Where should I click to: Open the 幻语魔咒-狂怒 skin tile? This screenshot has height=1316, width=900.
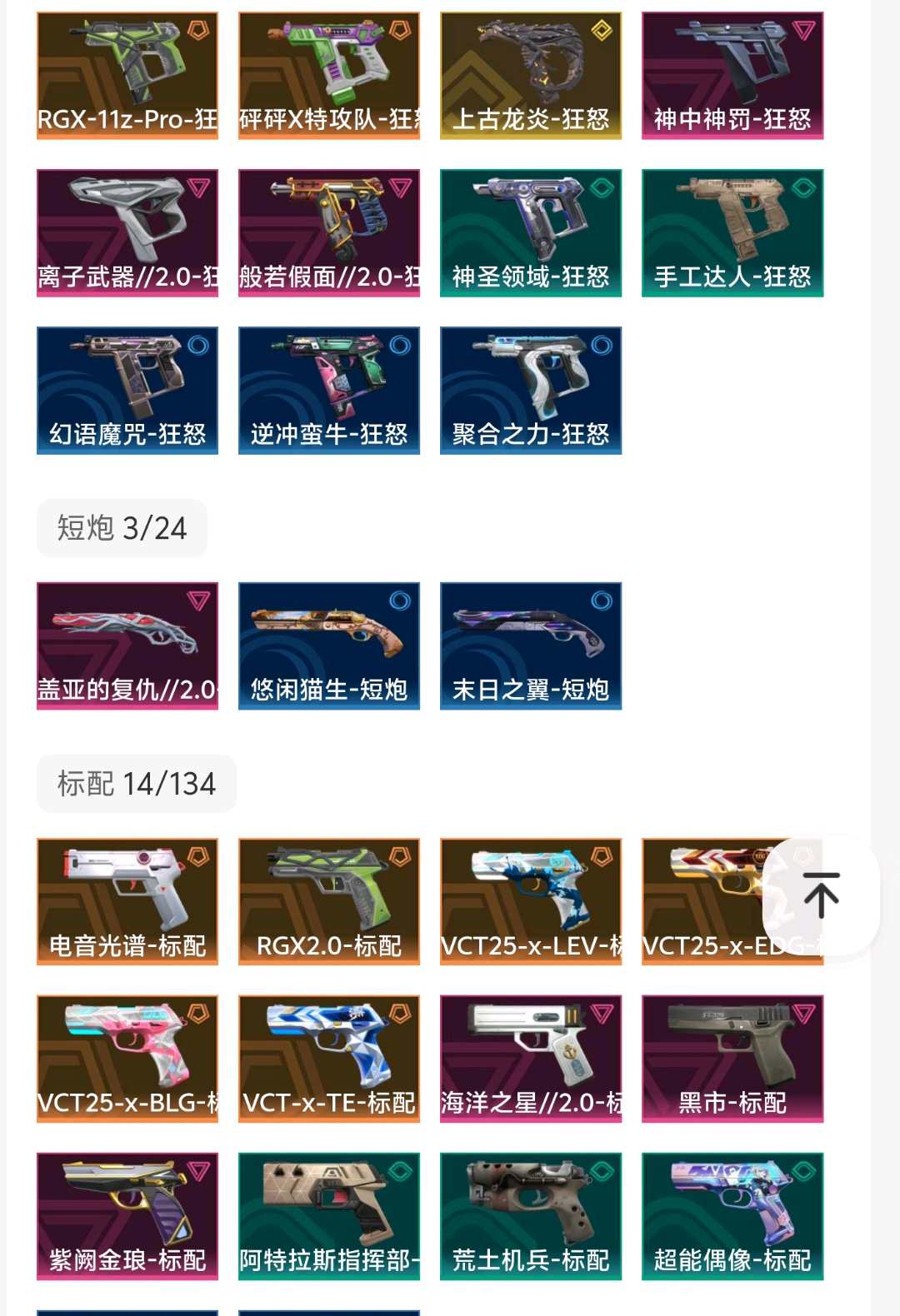point(127,390)
